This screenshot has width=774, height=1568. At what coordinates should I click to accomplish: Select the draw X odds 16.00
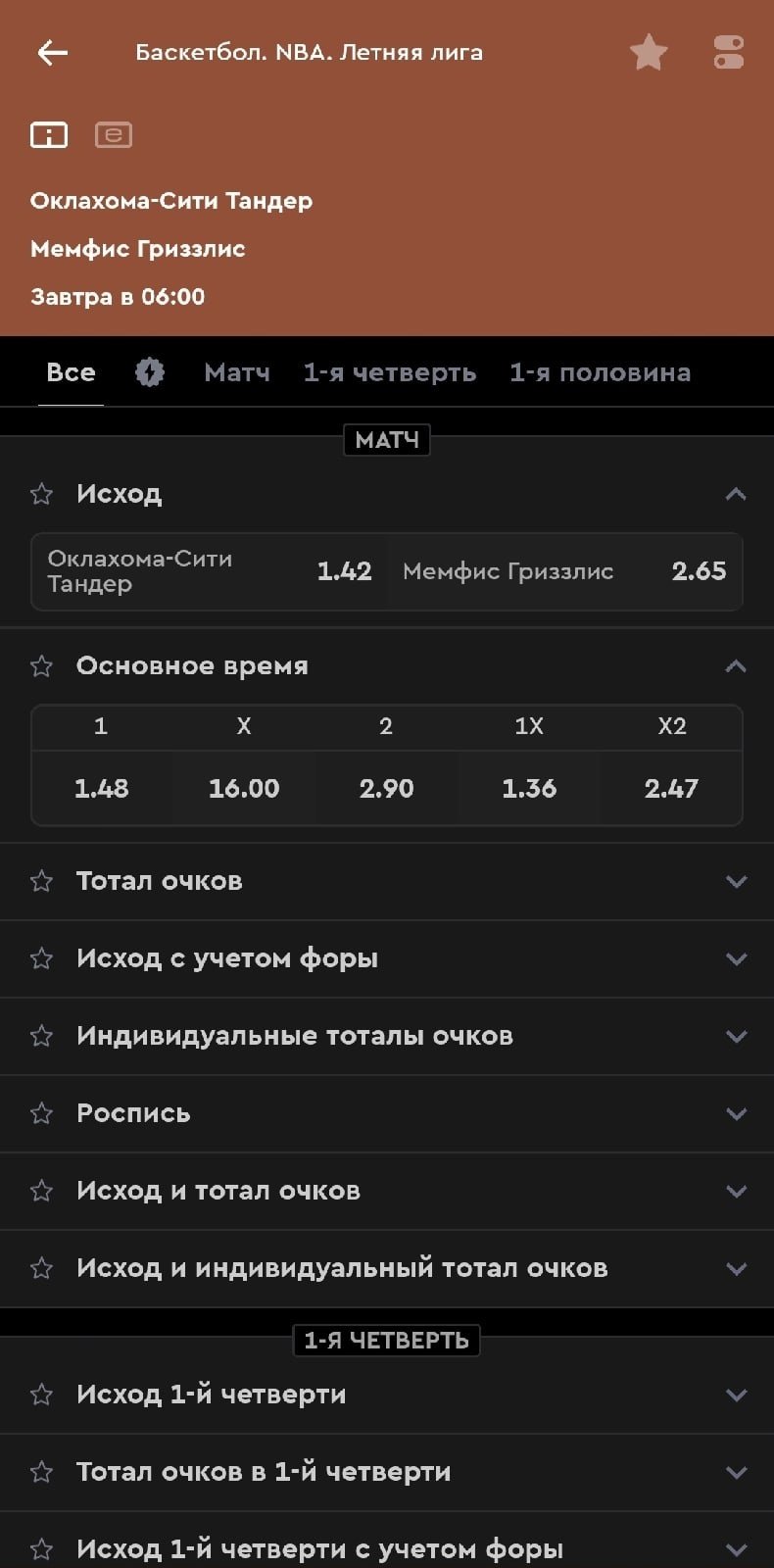244,788
